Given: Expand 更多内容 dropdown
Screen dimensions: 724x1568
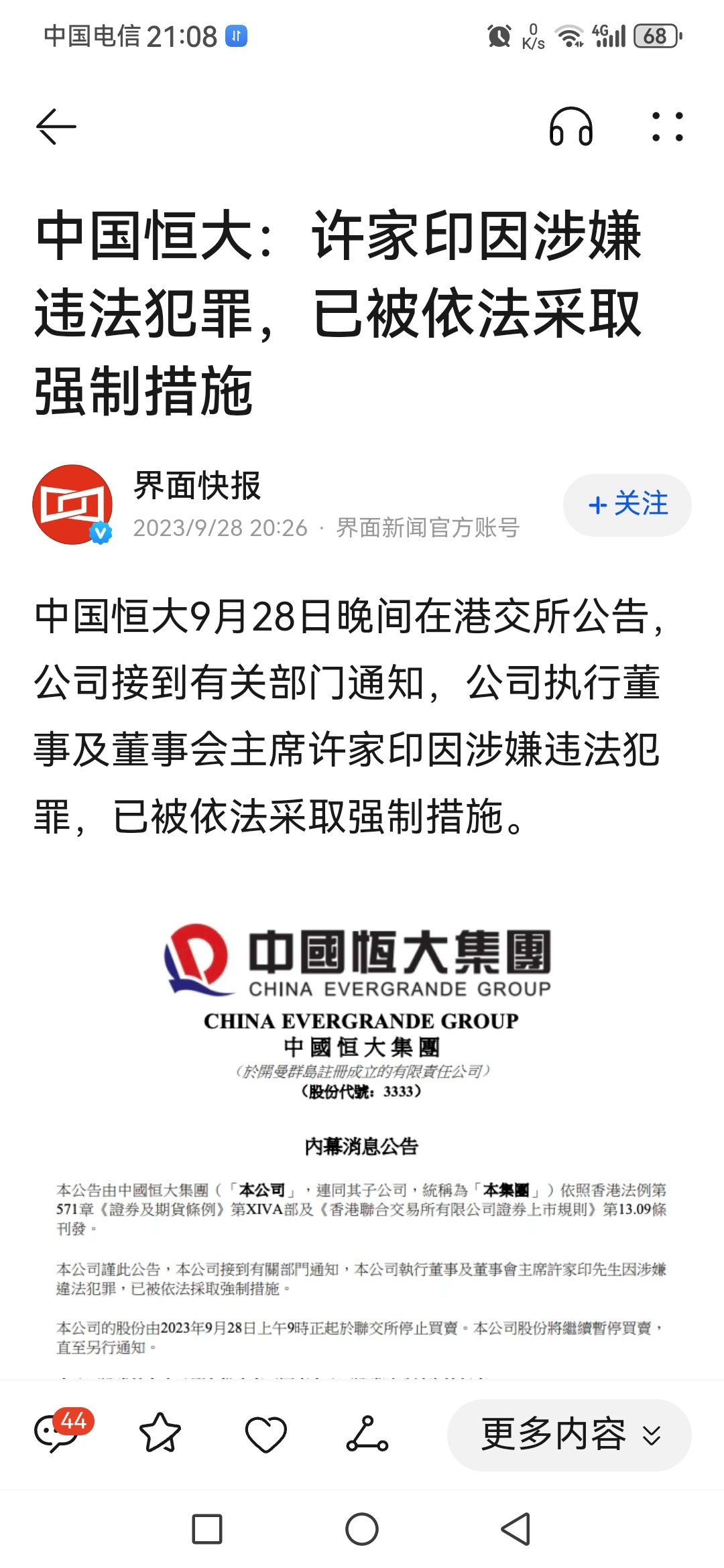Looking at the screenshot, I should (569, 1435).
